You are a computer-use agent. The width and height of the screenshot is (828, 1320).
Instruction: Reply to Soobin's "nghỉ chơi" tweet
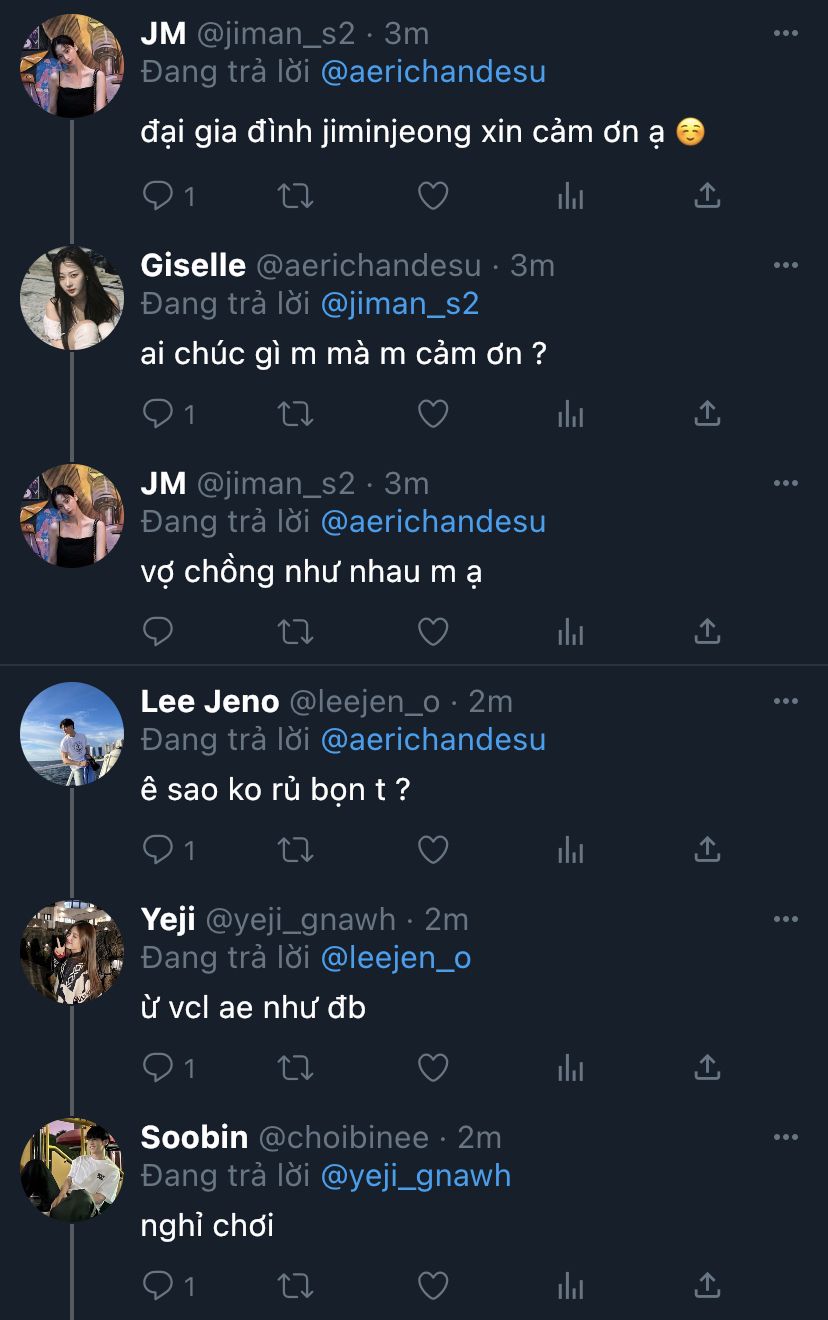(x=158, y=1286)
